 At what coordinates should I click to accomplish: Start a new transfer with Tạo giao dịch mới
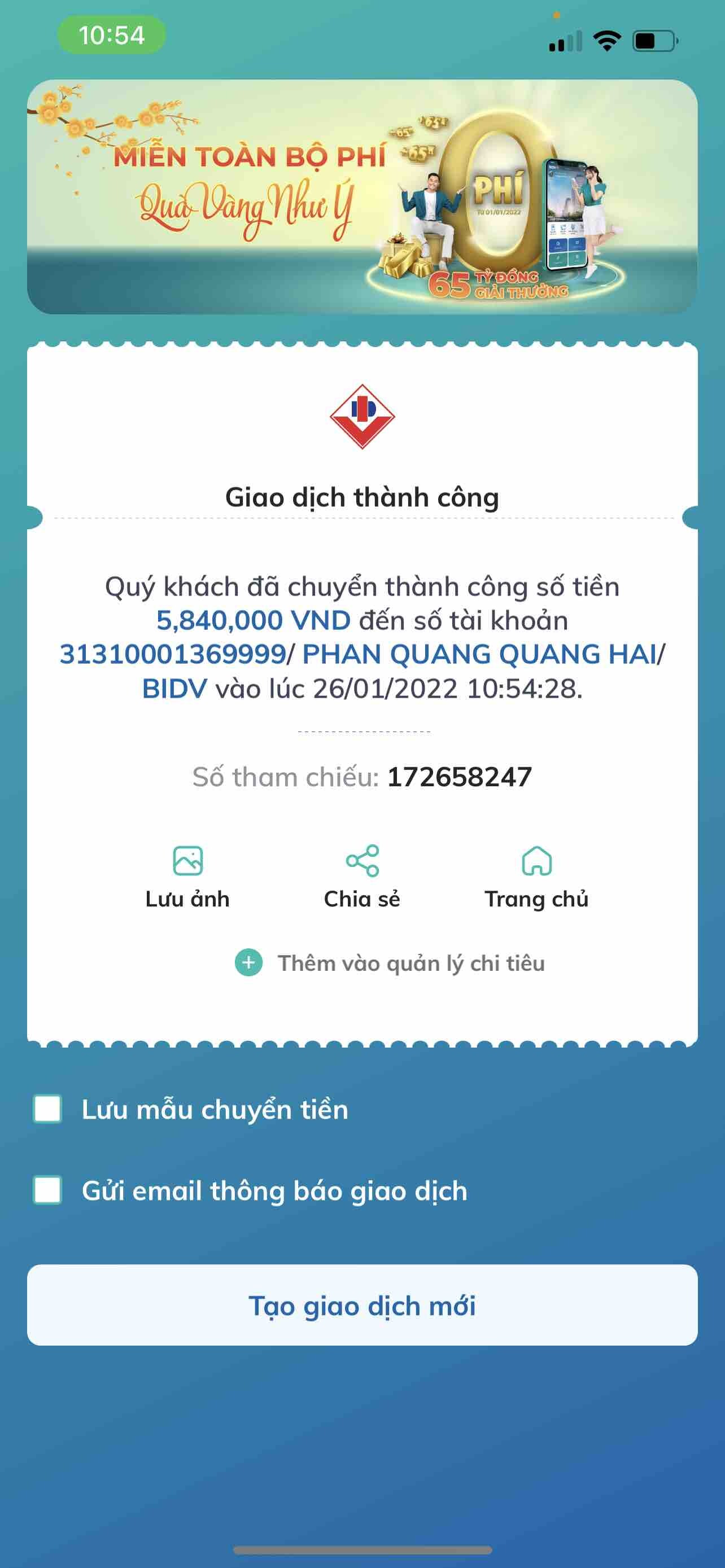point(362,1305)
